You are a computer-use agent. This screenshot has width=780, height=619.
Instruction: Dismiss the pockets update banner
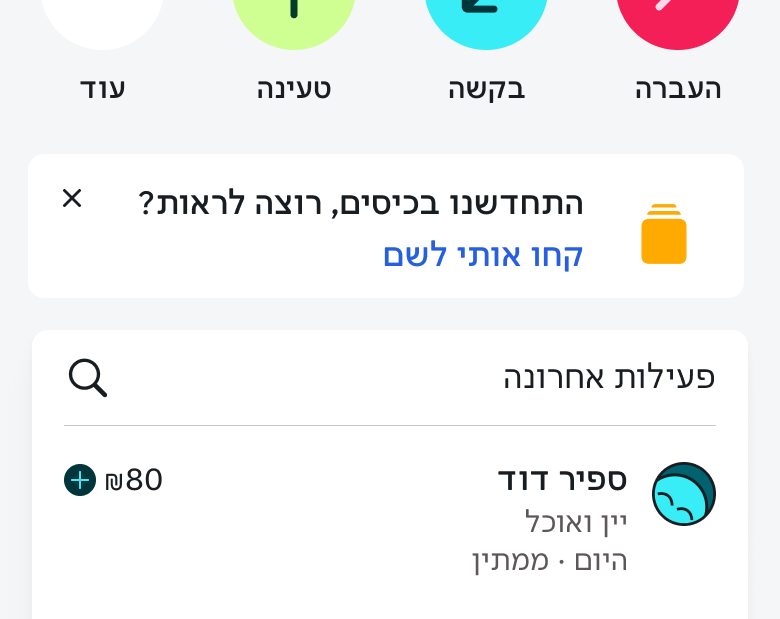(72, 198)
